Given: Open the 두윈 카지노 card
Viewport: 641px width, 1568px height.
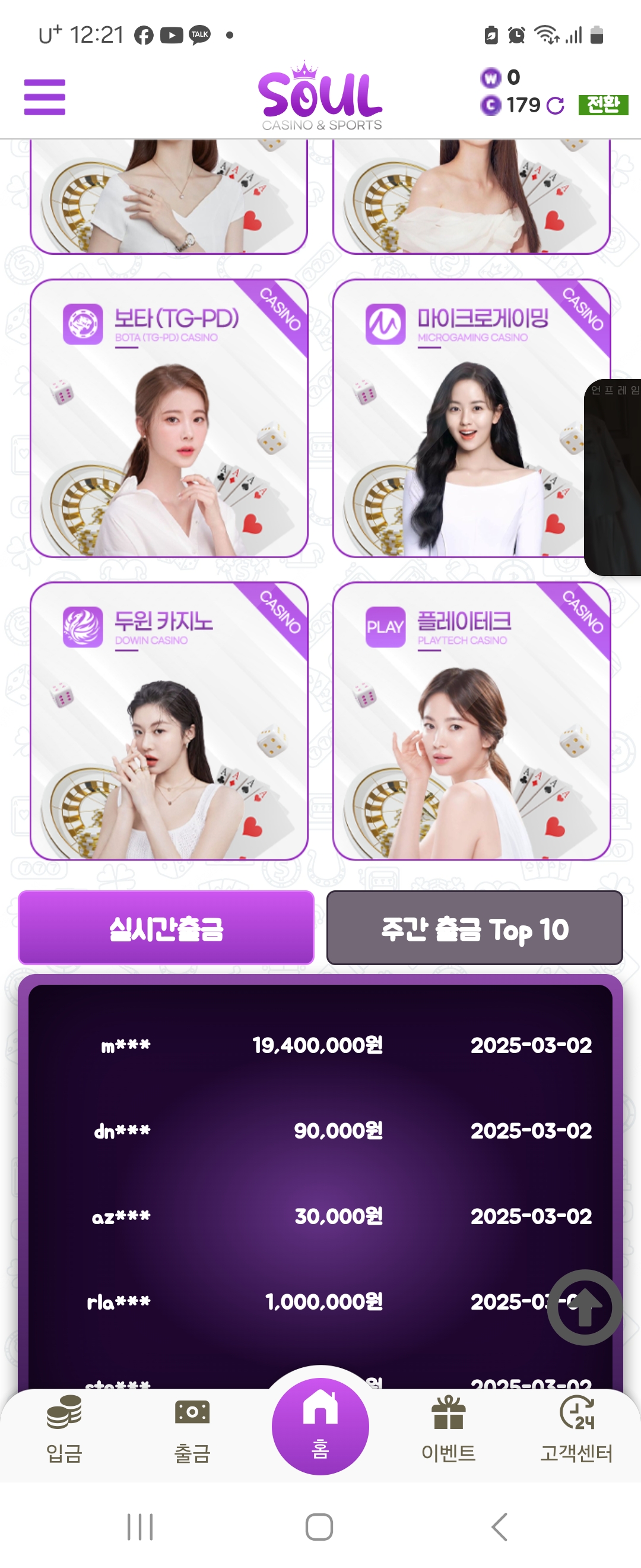Looking at the screenshot, I should 169,720.
